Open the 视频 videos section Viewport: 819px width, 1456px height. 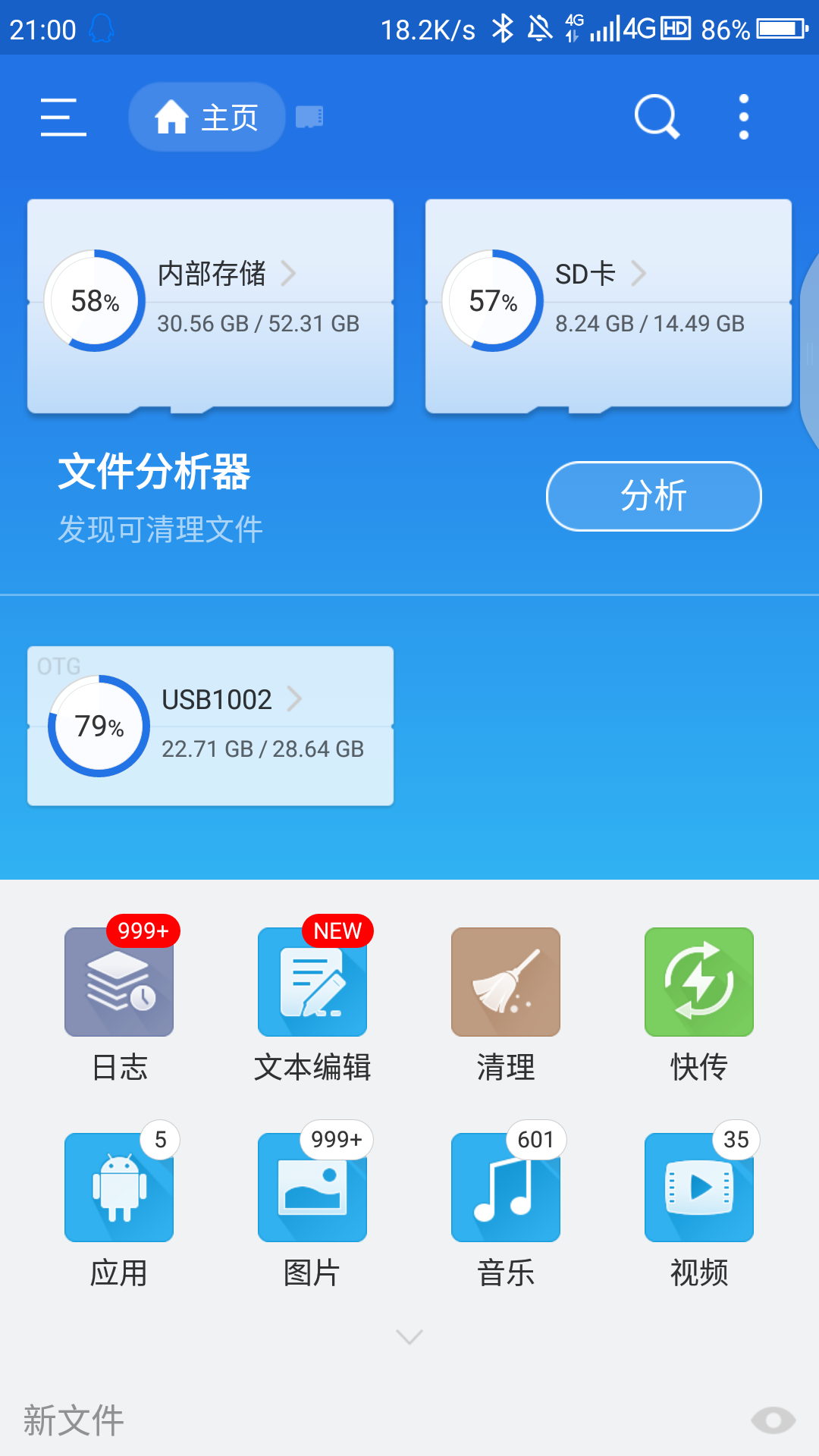(698, 1187)
